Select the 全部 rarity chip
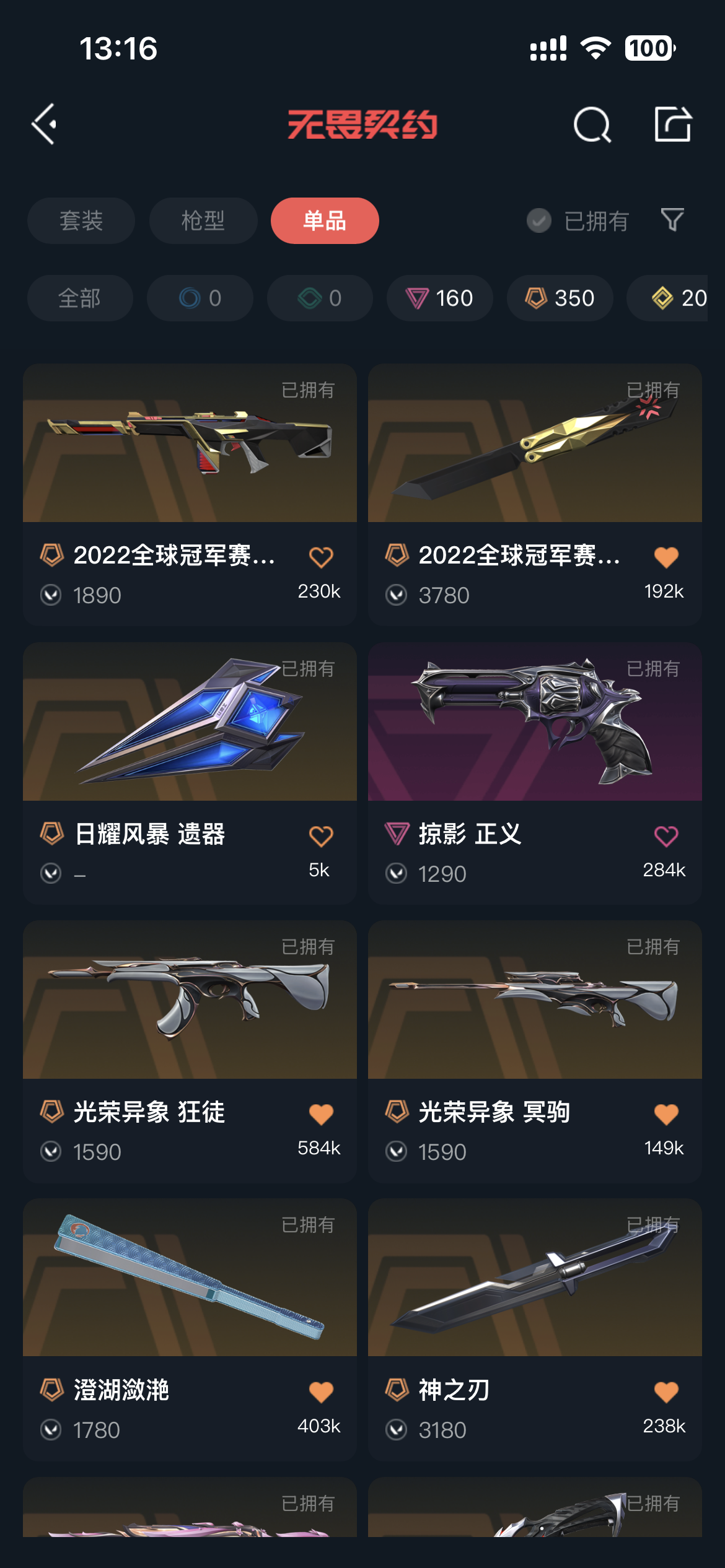Image resolution: width=725 pixels, height=1568 pixels. [x=80, y=298]
